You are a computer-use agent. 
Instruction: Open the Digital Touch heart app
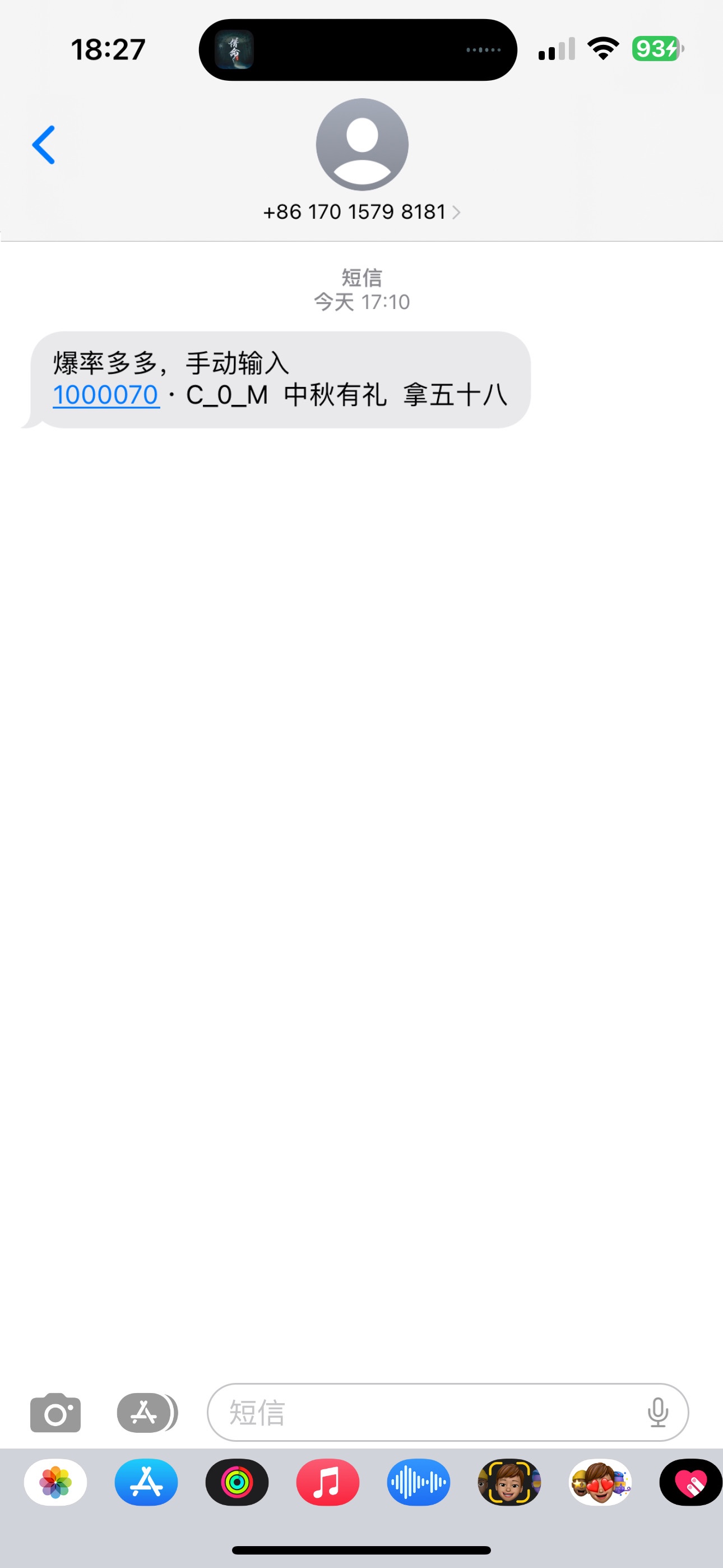point(690,1482)
